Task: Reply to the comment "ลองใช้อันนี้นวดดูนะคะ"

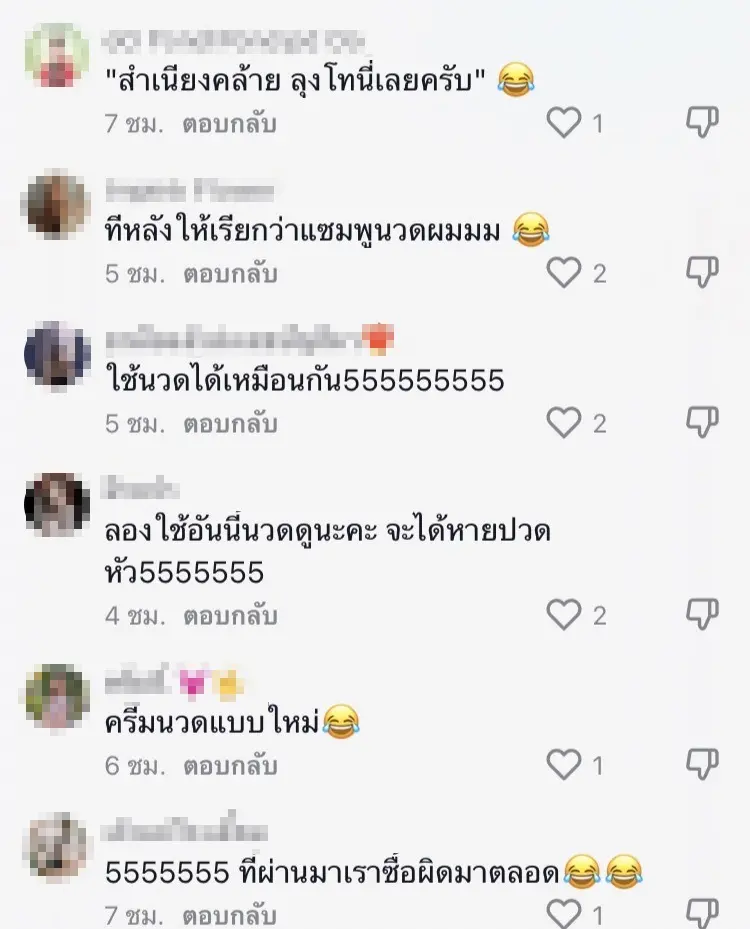Action: point(229,614)
